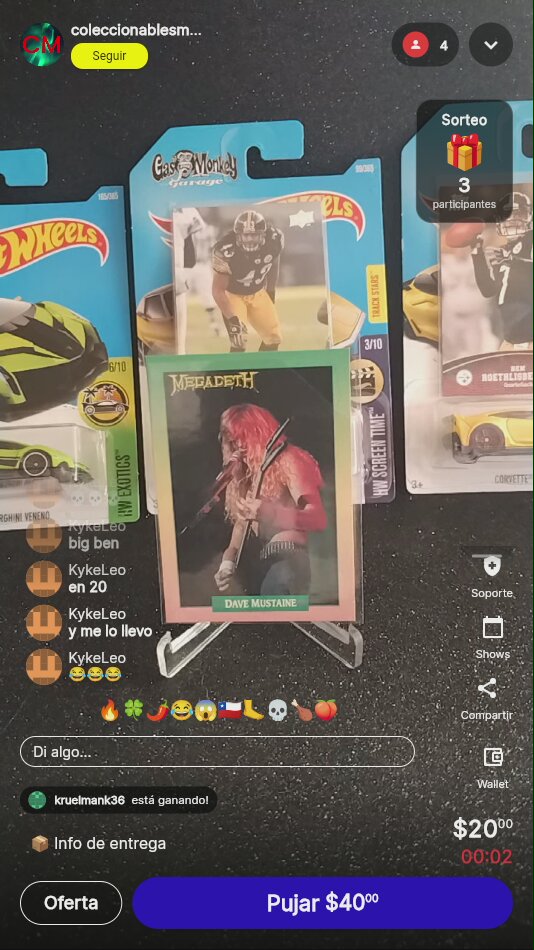Send the skull emoji reaction
534x950 pixels.
coord(277,710)
